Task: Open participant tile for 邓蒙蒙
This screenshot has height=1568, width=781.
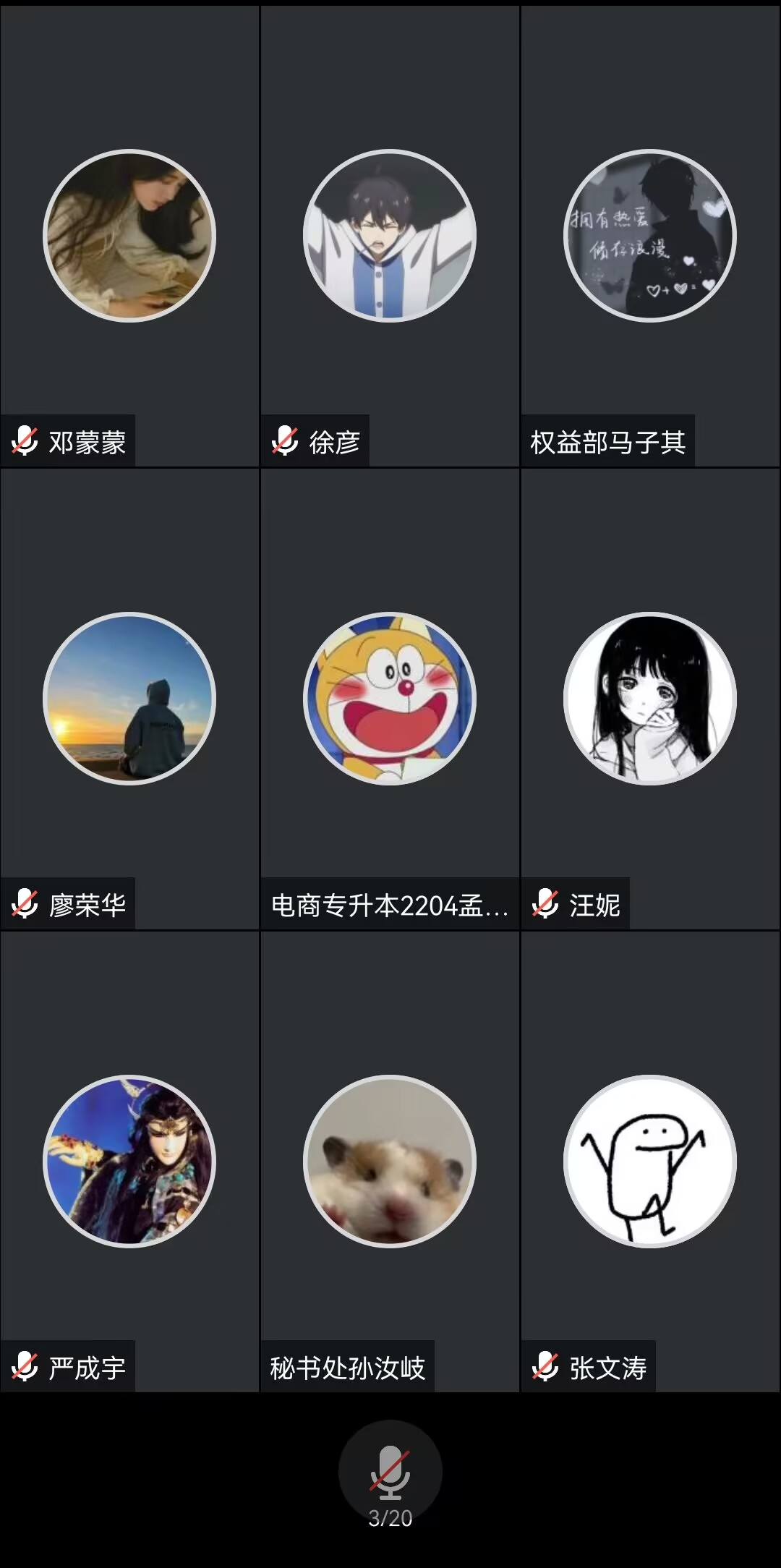Action: pos(129,236)
